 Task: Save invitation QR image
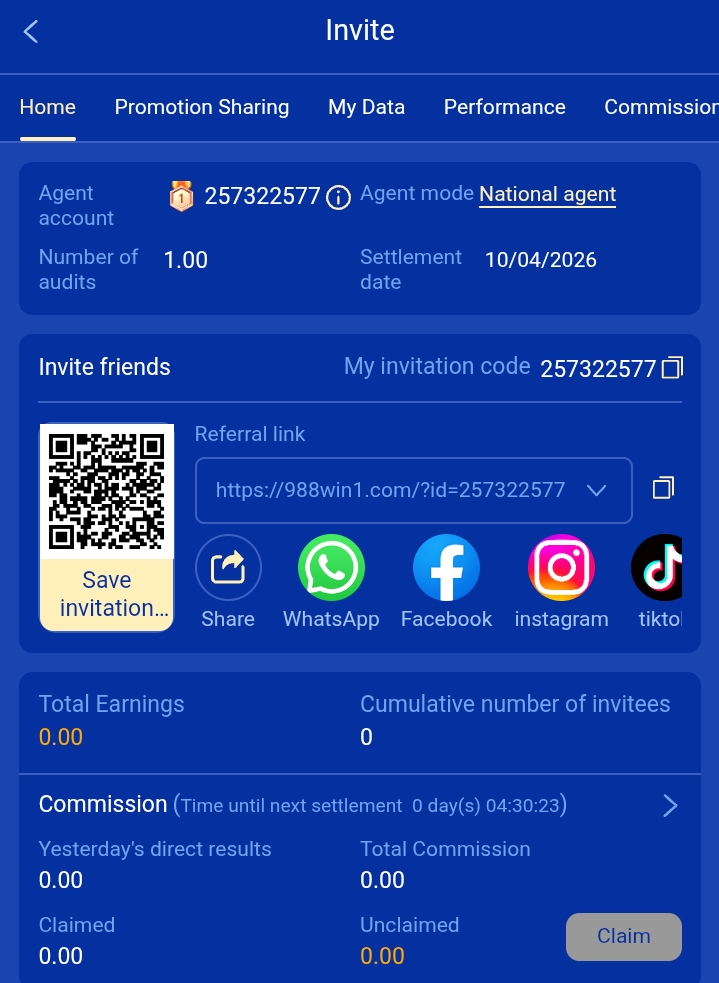pyautogui.click(x=107, y=594)
